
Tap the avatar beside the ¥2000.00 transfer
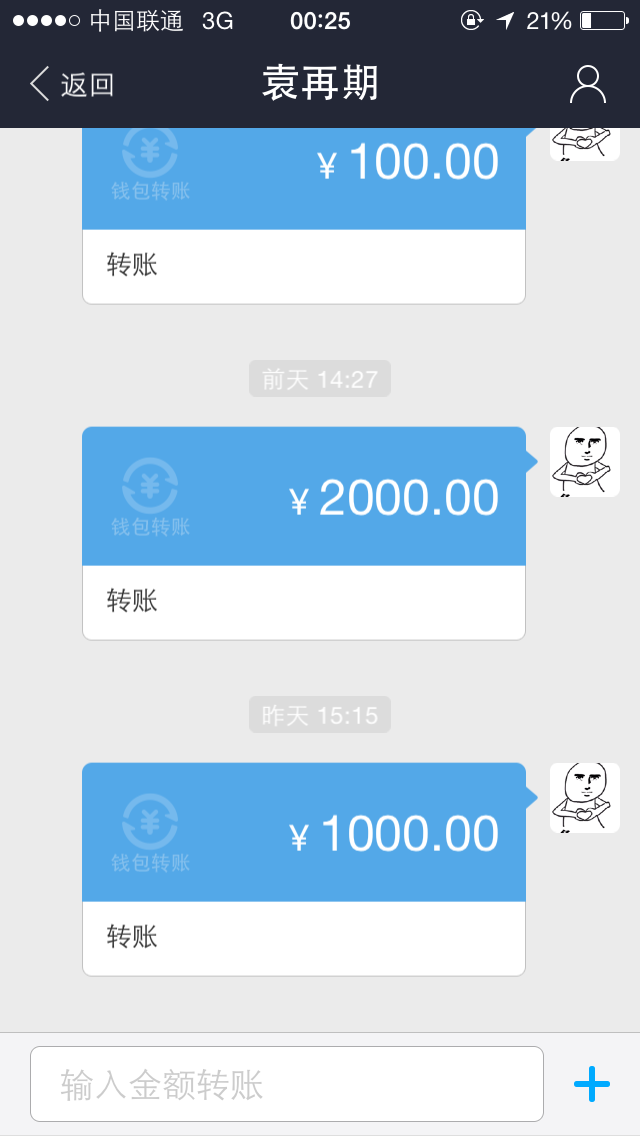(x=585, y=462)
